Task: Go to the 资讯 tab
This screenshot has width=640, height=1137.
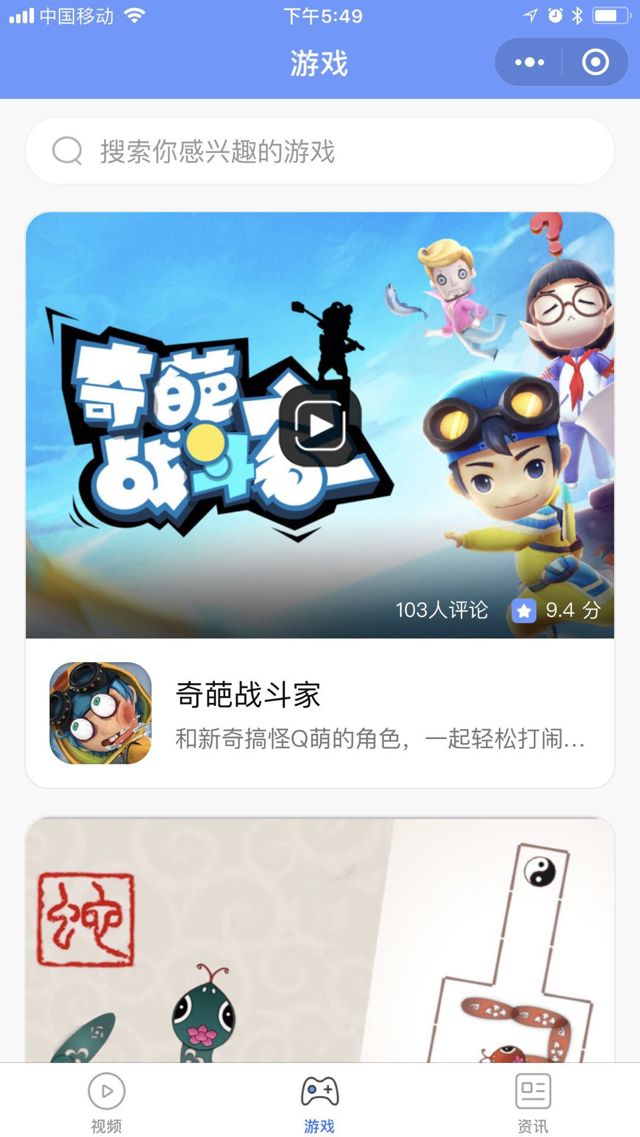Action: click(x=533, y=1100)
